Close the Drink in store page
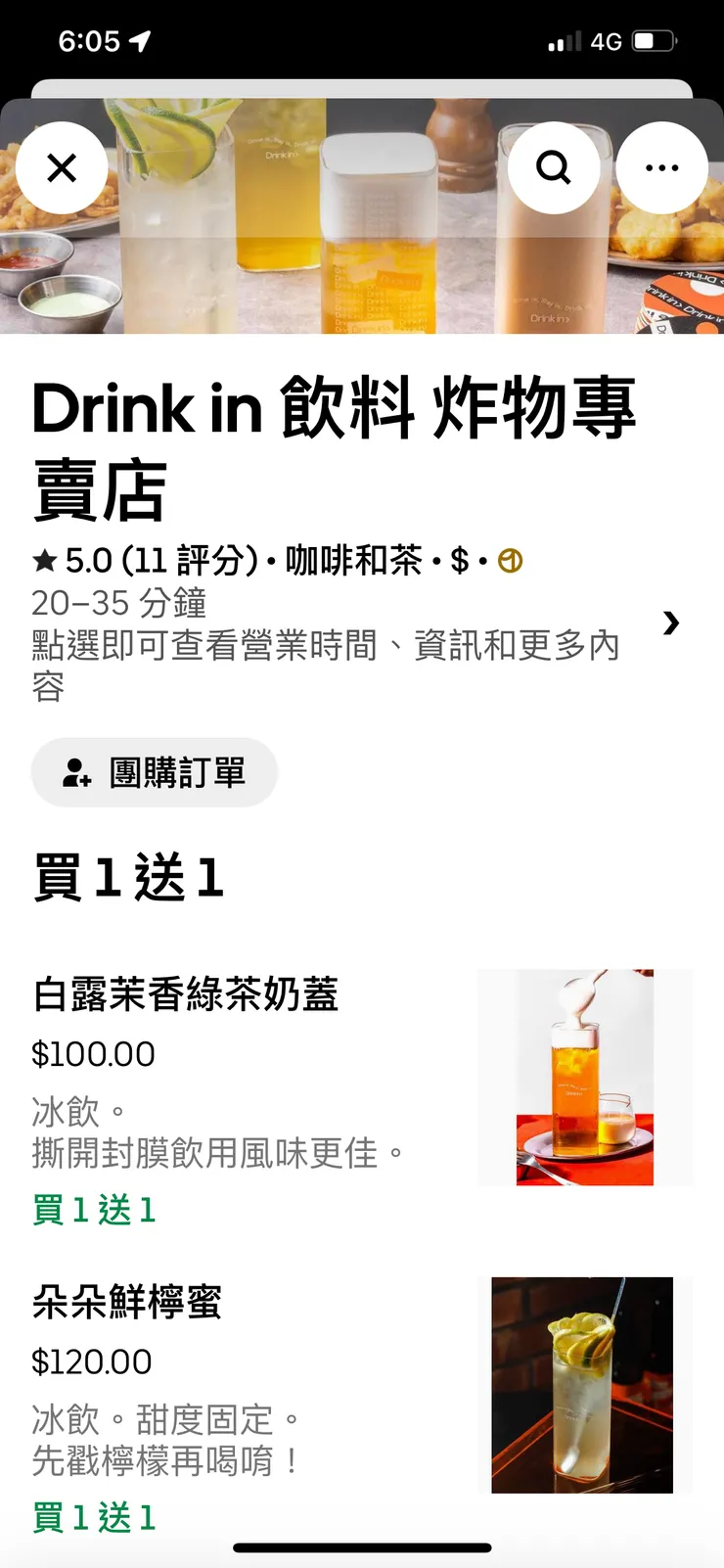The height and width of the screenshot is (1568, 724). 62,168
